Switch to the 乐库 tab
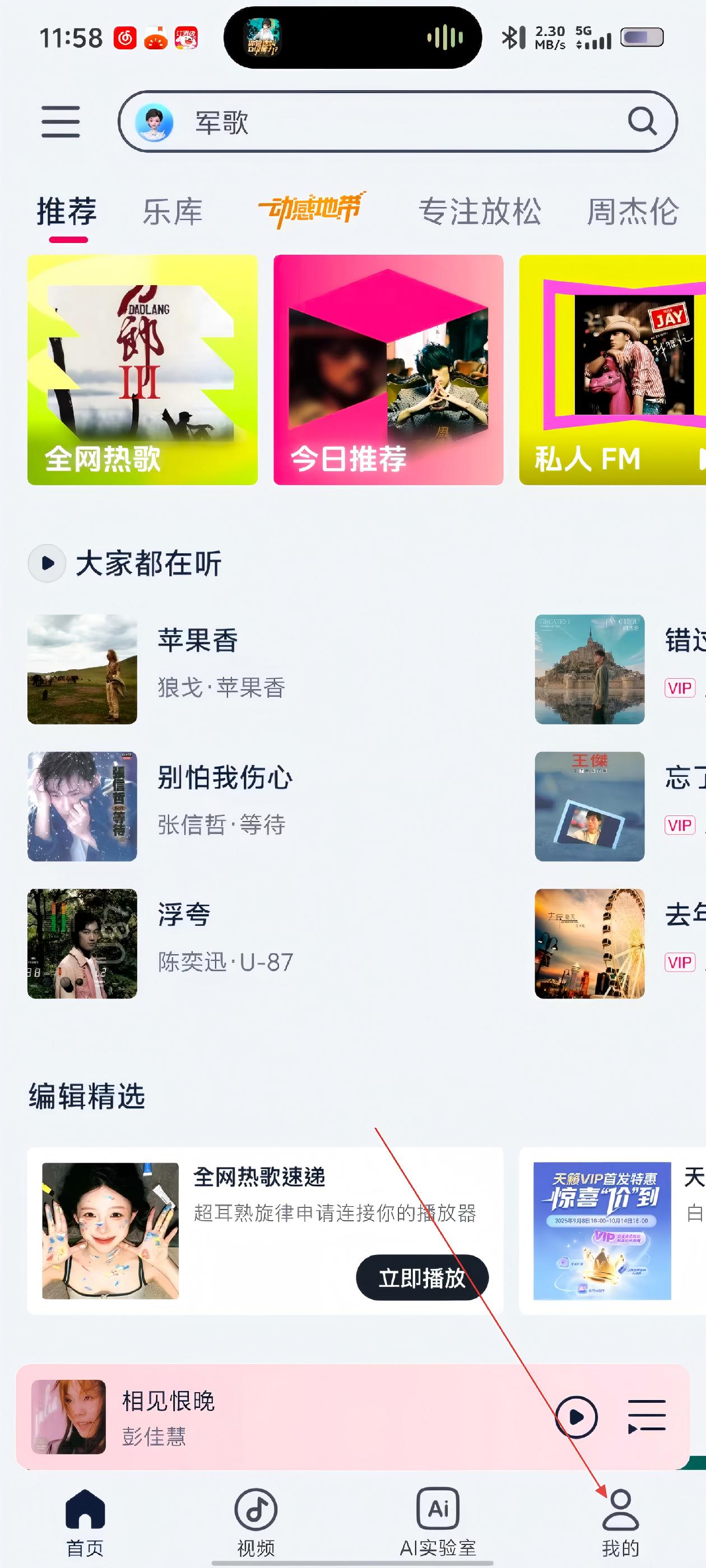Screen dimensions: 706x1568 173,212
